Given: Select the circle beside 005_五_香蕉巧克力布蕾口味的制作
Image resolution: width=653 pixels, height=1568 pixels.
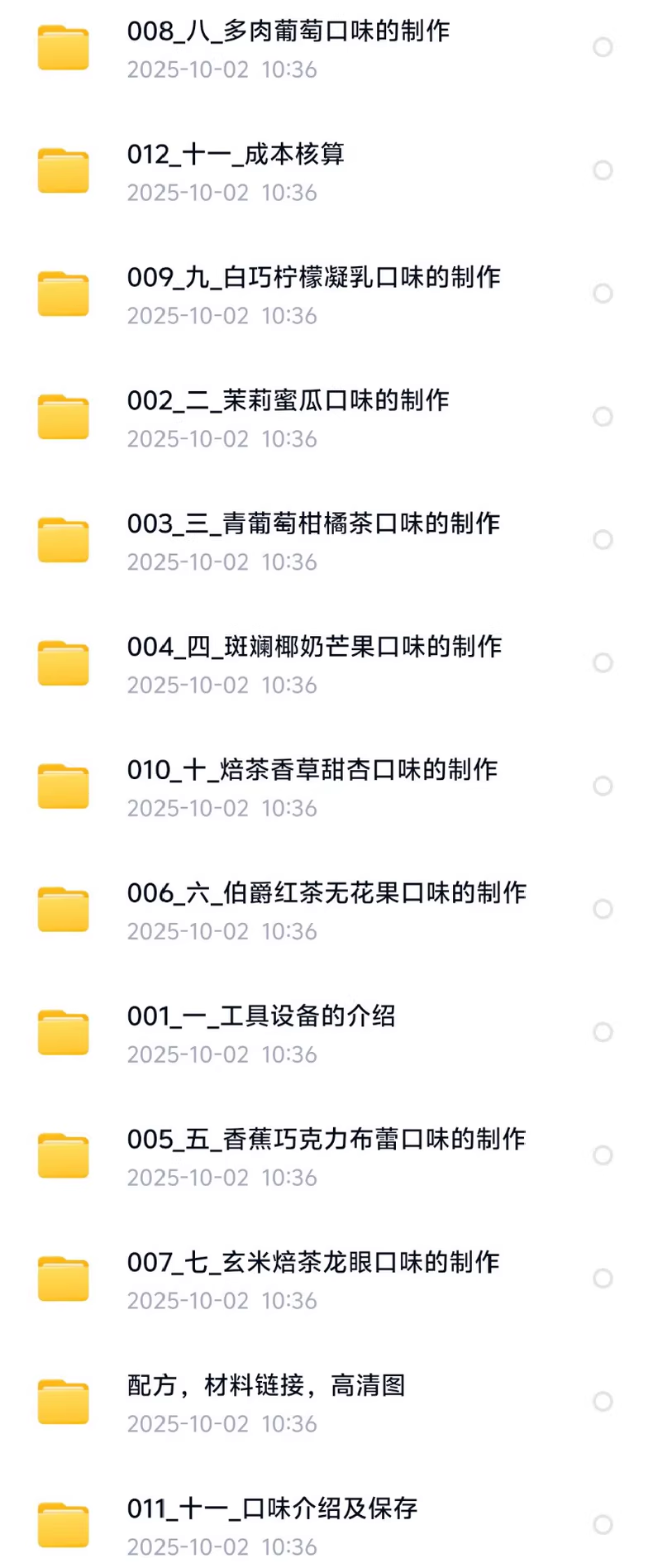Looking at the screenshot, I should [603, 1154].
